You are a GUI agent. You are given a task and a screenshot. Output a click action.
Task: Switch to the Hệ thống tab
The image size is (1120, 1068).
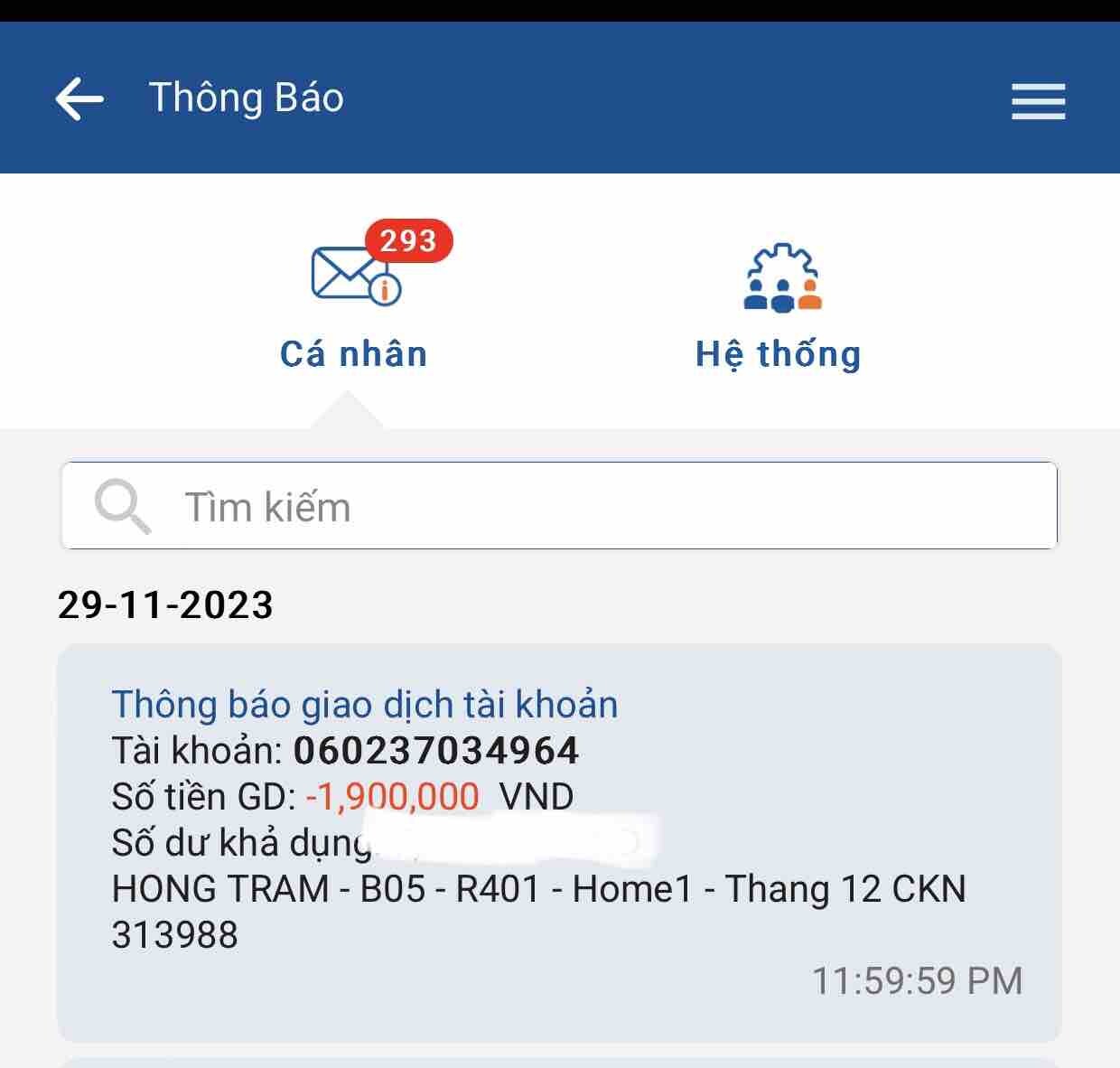pos(779,307)
